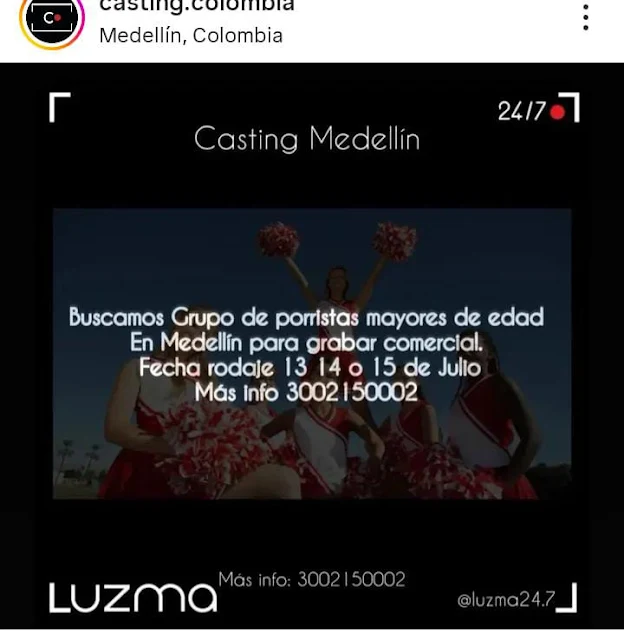The image size is (624, 640).
Task: Open the post's three-dot overflow menu
Action: [586, 18]
